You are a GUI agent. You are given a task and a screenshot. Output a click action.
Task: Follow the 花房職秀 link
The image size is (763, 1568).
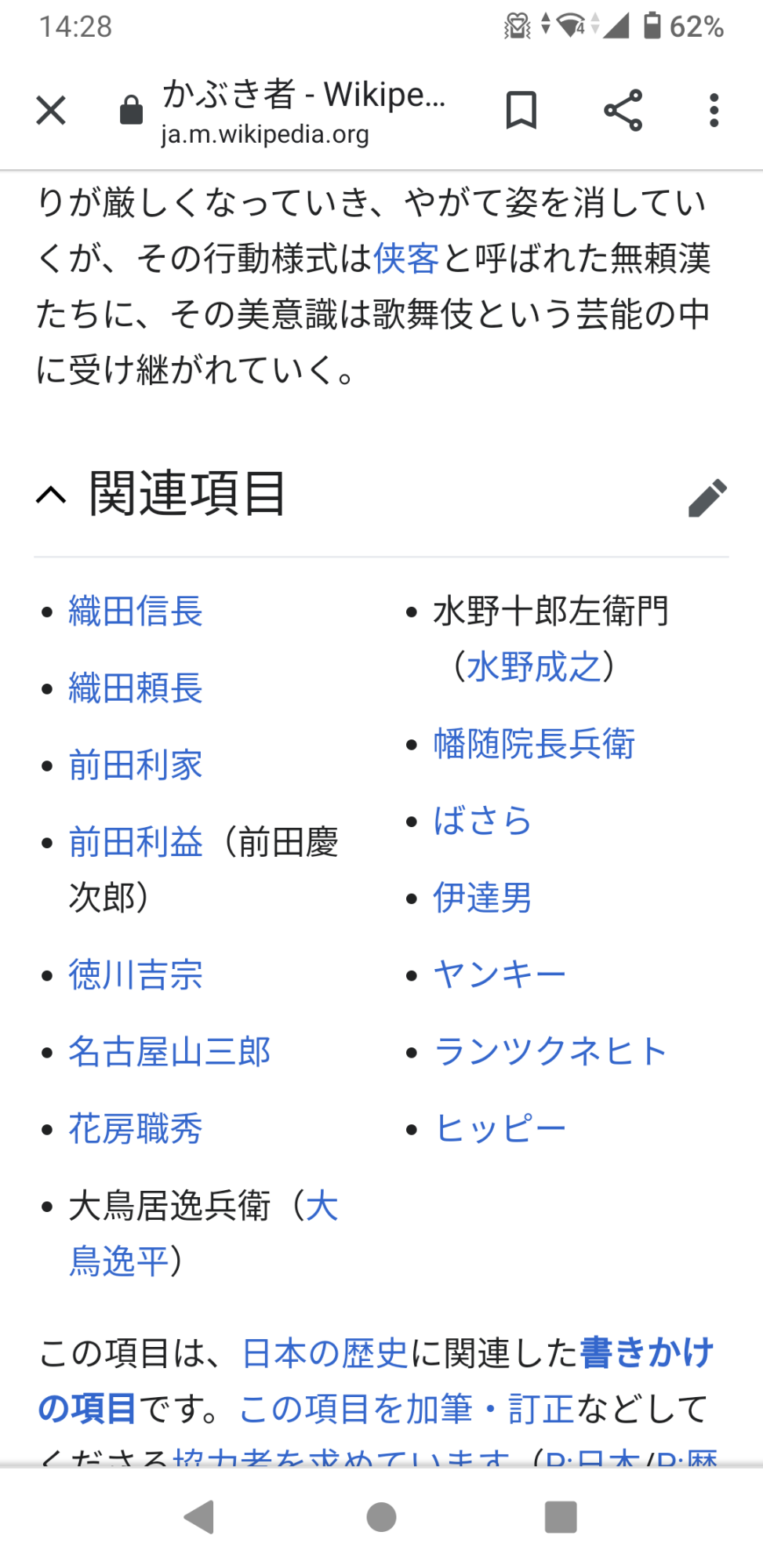pyautogui.click(x=136, y=1129)
